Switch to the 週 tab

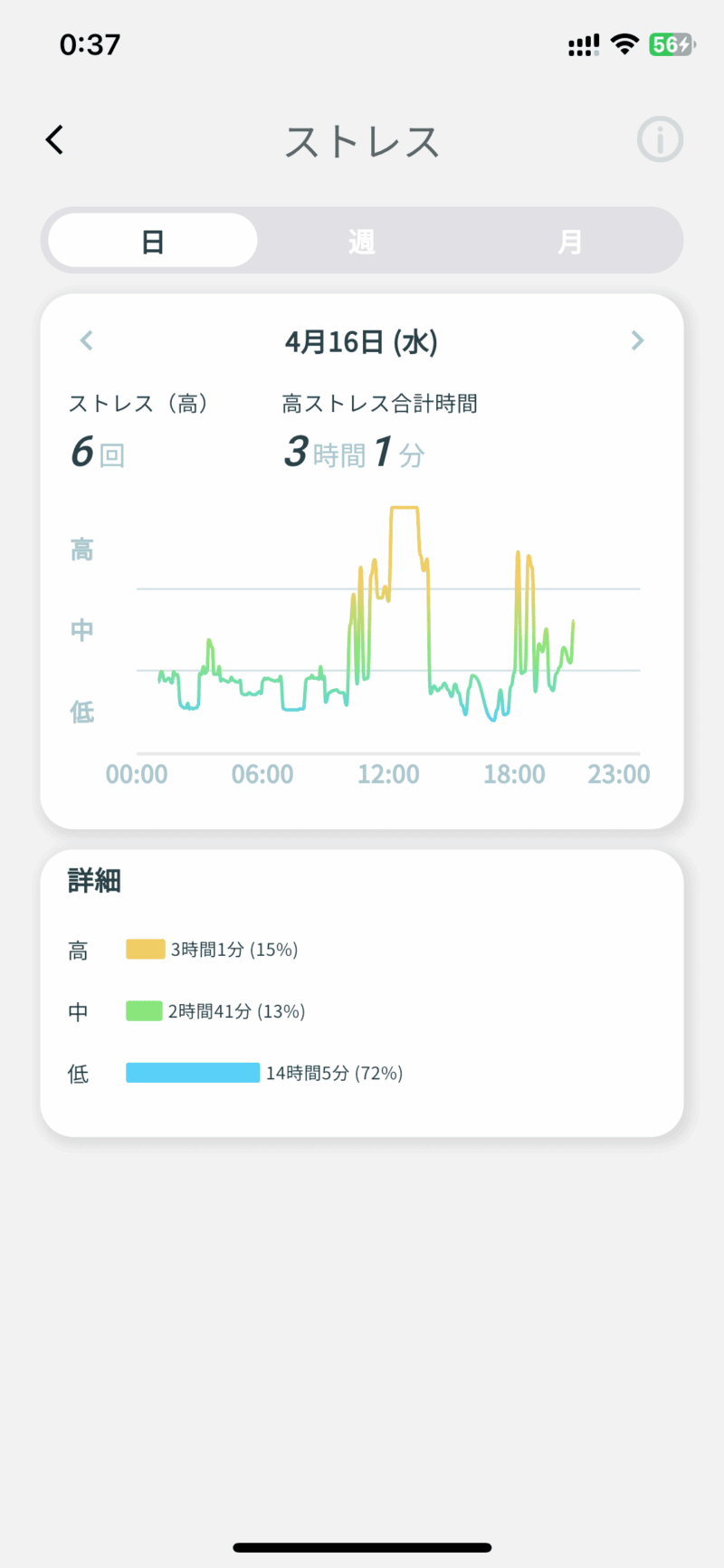[x=362, y=241]
